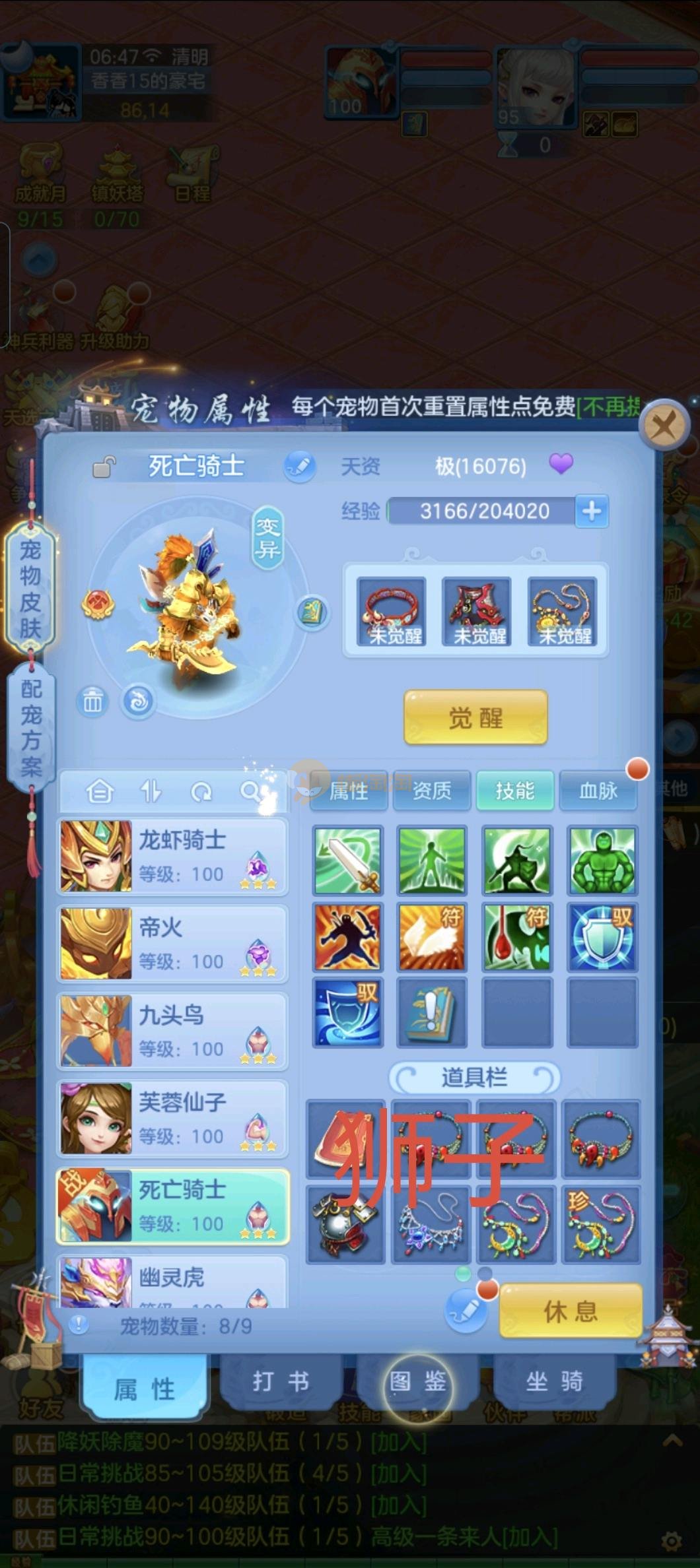Viewport: 700px width, 1568px height.
Task: Open the 坐骑 bottom tab
Action: 555,1381
